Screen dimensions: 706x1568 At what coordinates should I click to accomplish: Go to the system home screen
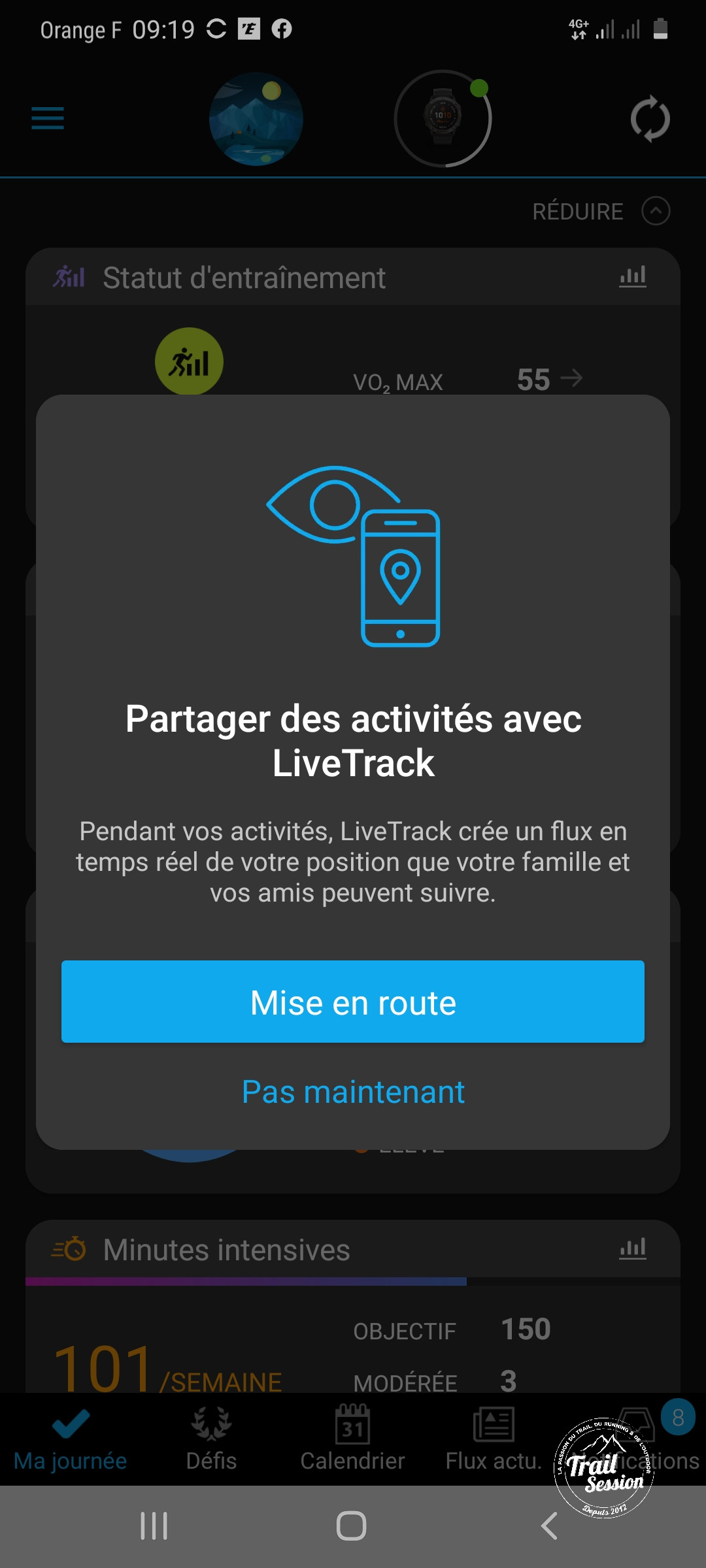[351, 1526]
